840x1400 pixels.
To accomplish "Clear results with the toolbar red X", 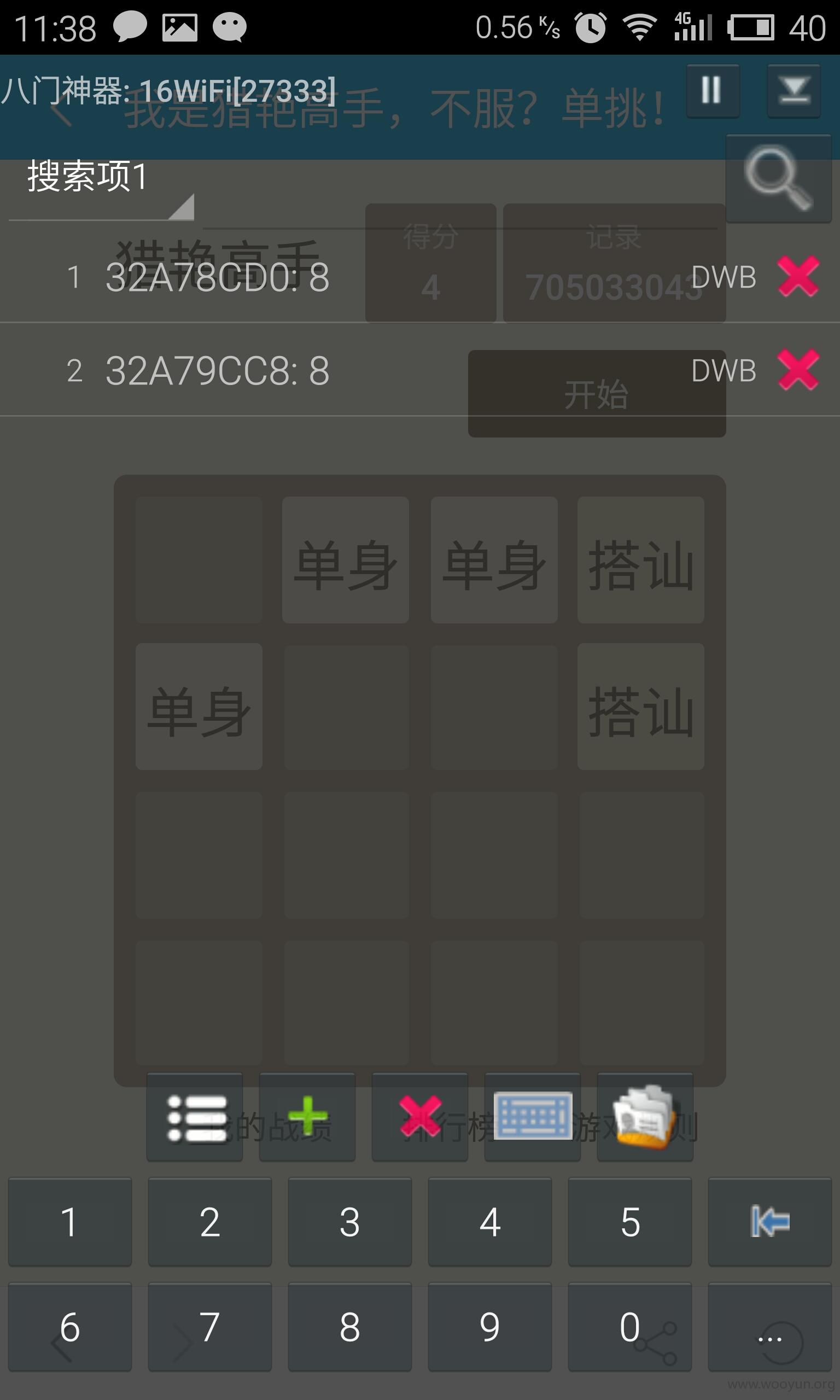I will [x=420, y=1117].
